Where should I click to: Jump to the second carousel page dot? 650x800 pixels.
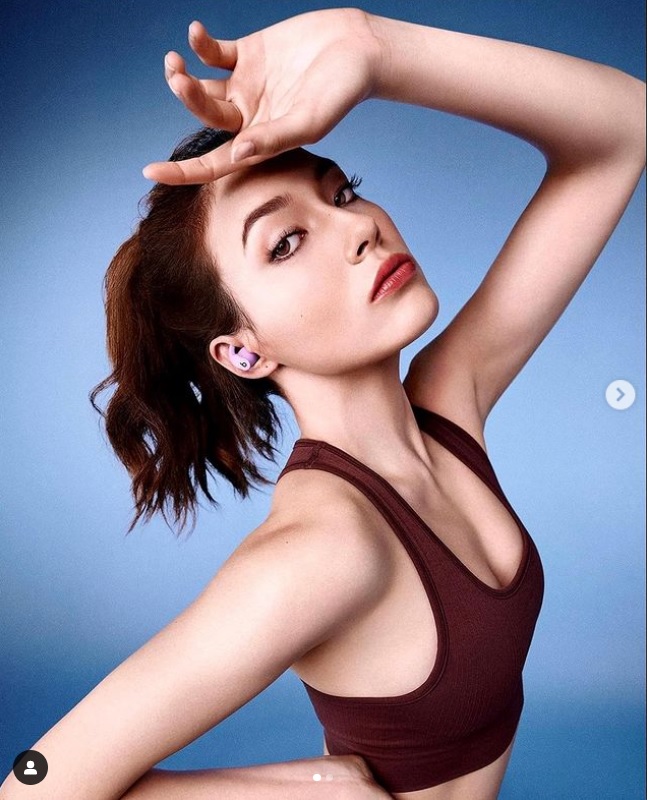coord(330,777)
